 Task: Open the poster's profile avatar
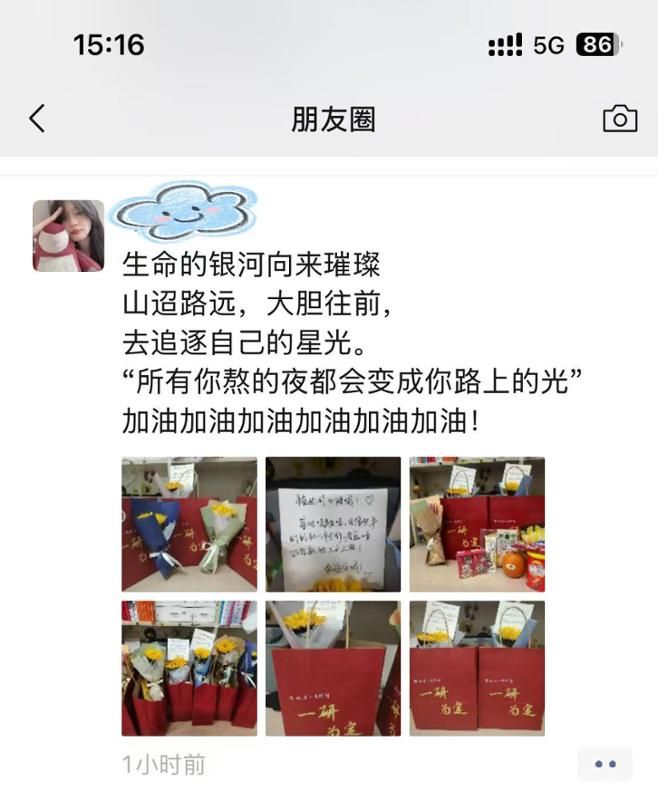pyautogui.click(x=68, y=236)
